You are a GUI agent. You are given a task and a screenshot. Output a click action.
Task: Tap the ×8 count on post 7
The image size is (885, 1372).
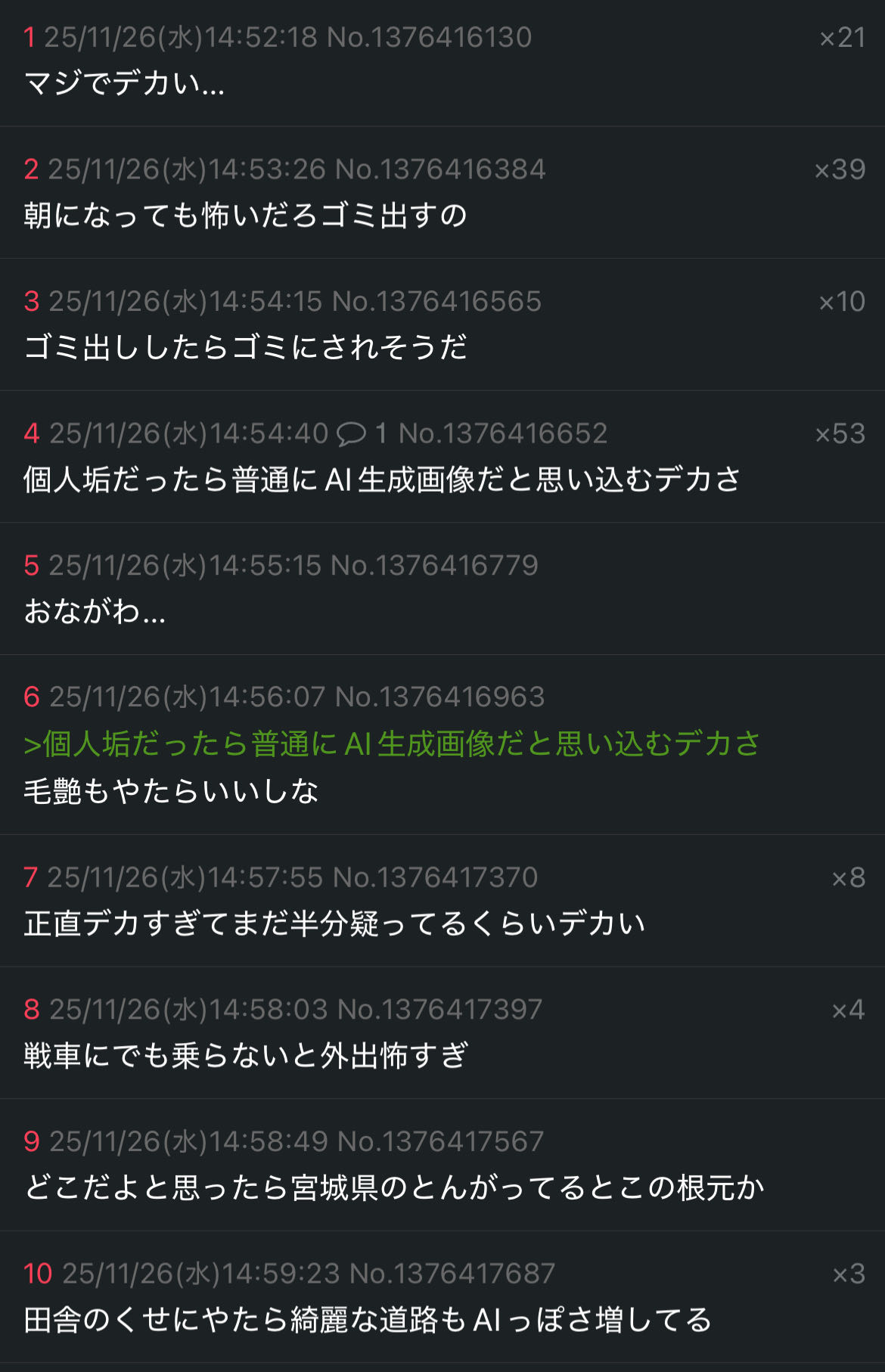848,877
